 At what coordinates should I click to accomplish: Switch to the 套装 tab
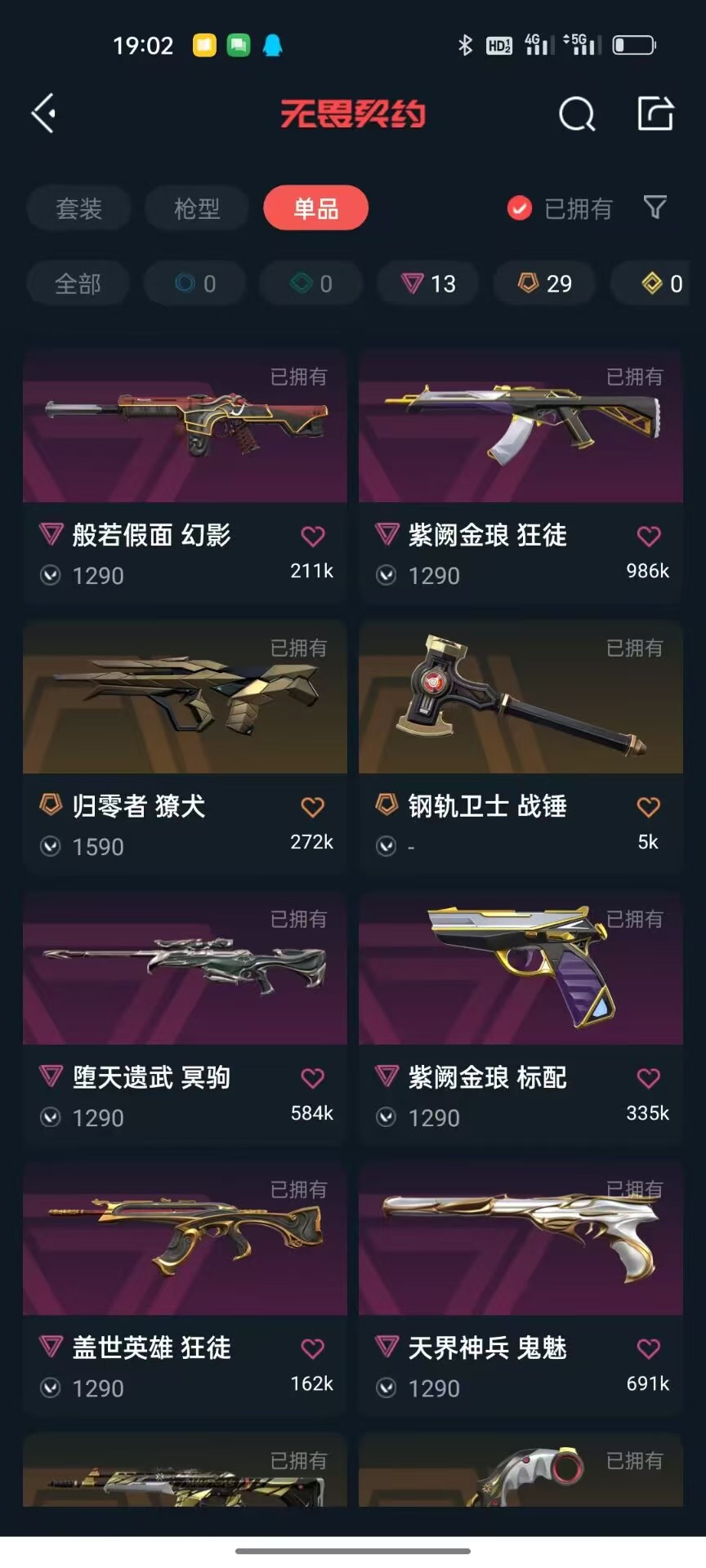point(78,208)
